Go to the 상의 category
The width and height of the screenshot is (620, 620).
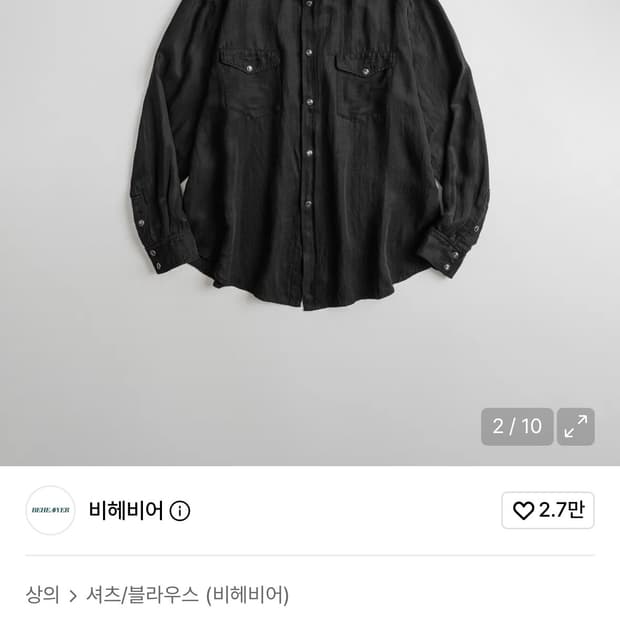(x=42, y=595)
